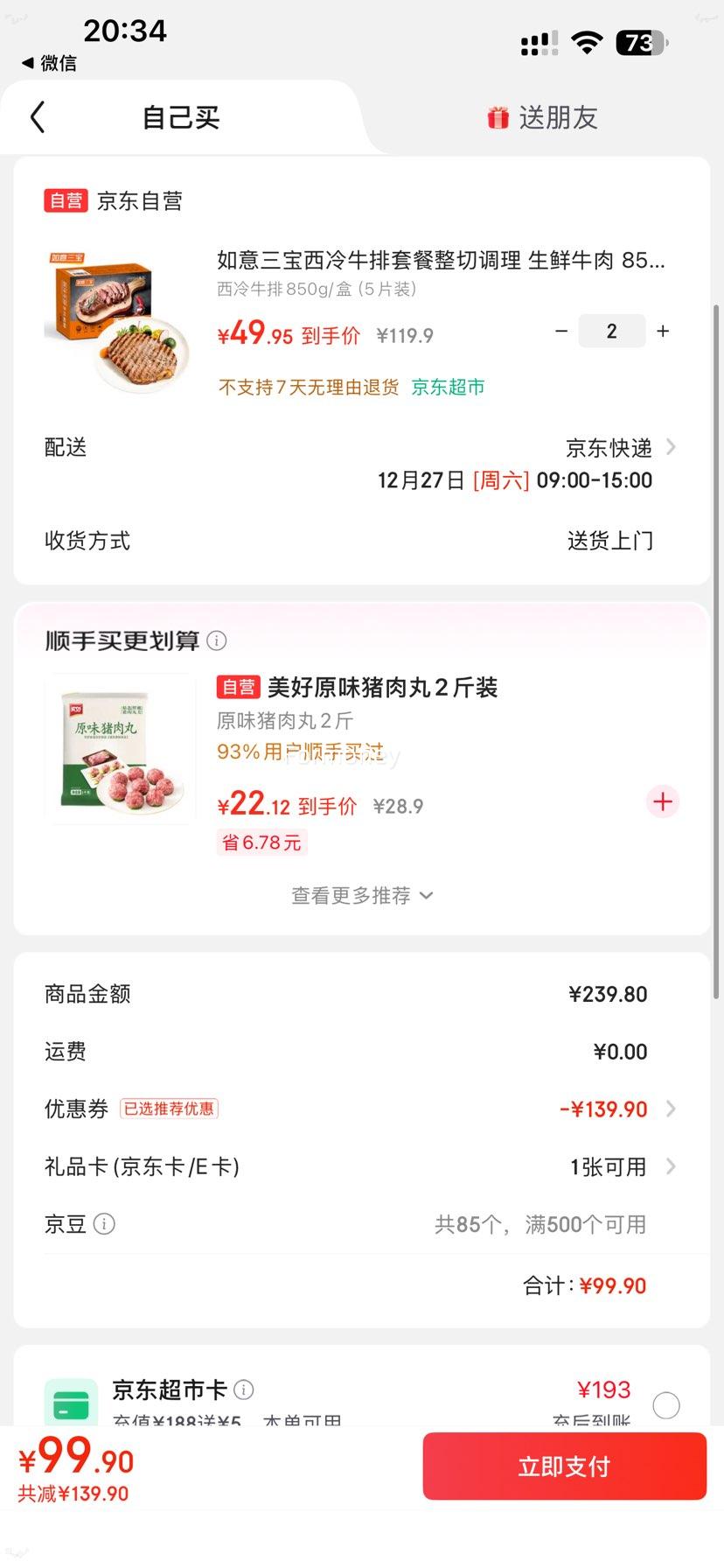Tap the 立即支付 payment button
Viewport: 724px width, 1568px height.
click(564, 1466)
